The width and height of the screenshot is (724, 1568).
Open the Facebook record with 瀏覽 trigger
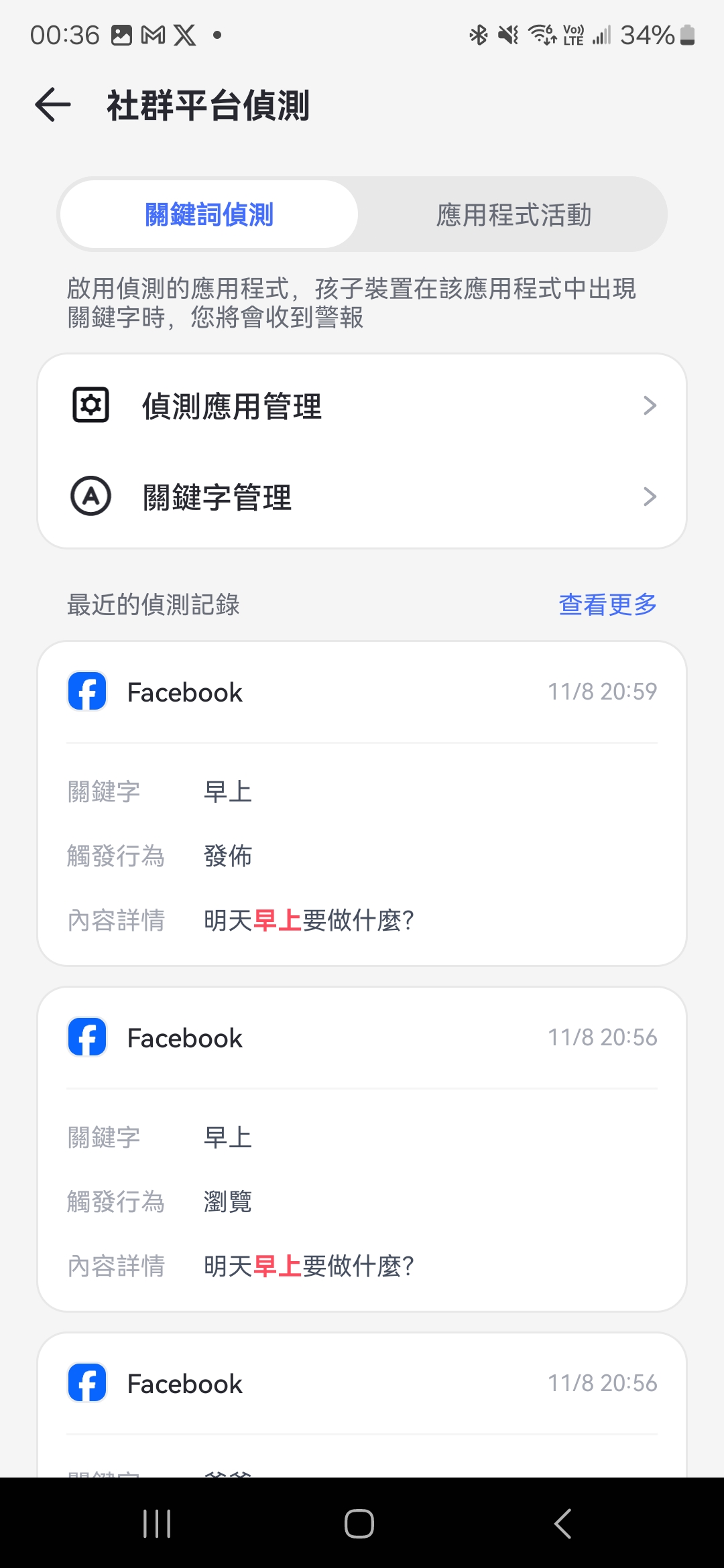(362, 1149)
